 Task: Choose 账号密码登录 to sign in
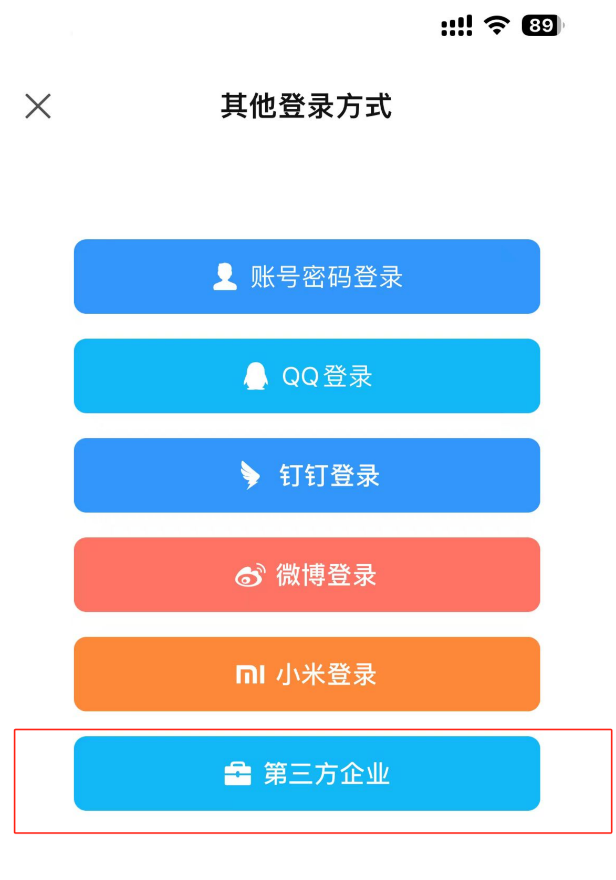tap(307, 277)
